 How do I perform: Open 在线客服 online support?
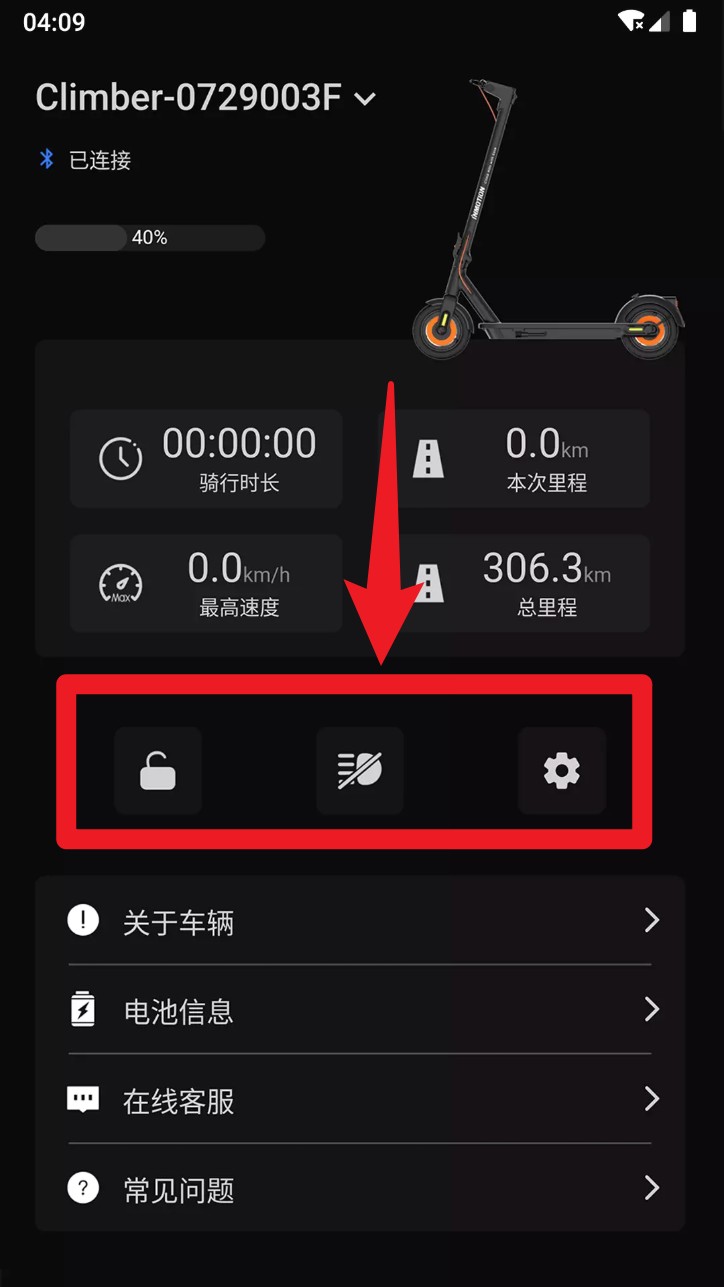[360, 1100]
